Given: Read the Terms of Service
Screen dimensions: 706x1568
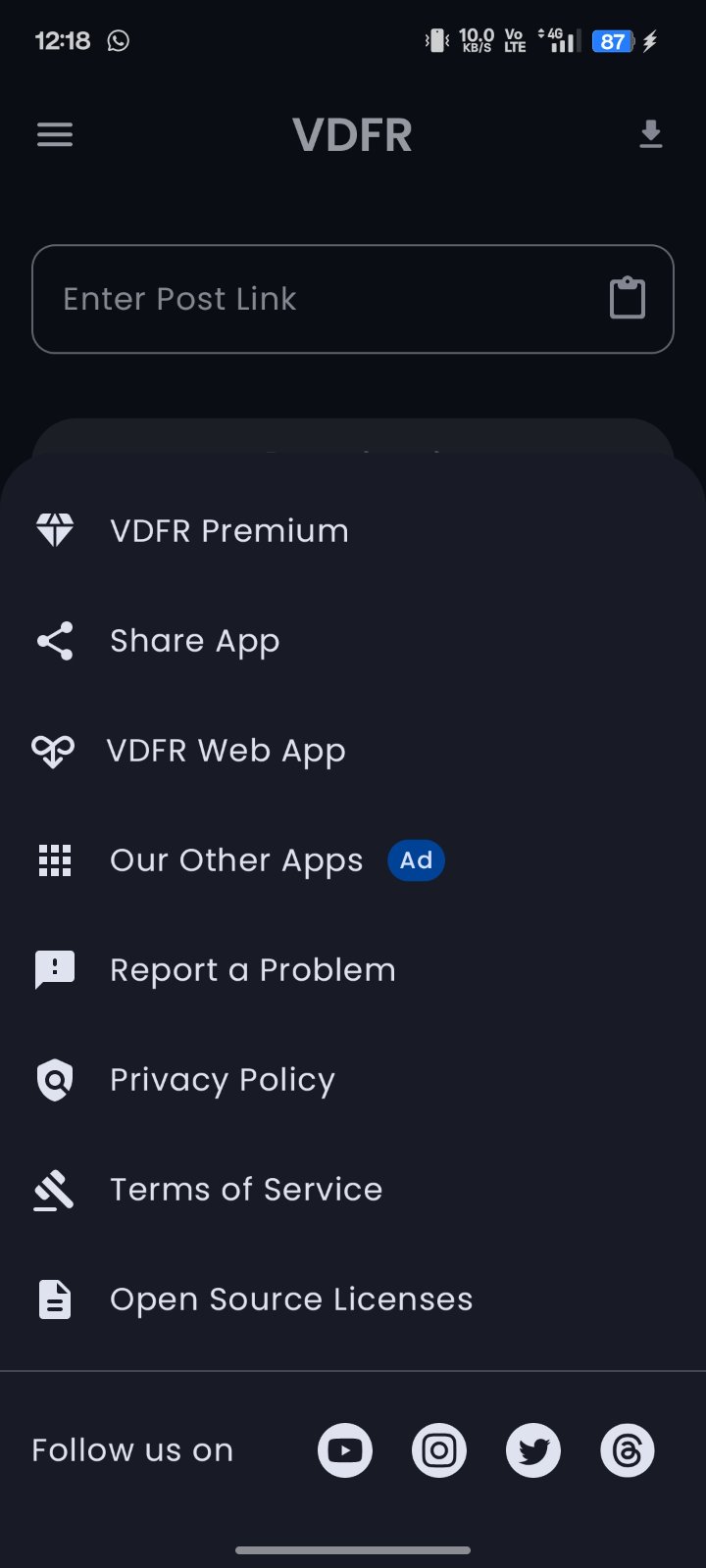Looking at the screenshot, I should (353, 1189).
